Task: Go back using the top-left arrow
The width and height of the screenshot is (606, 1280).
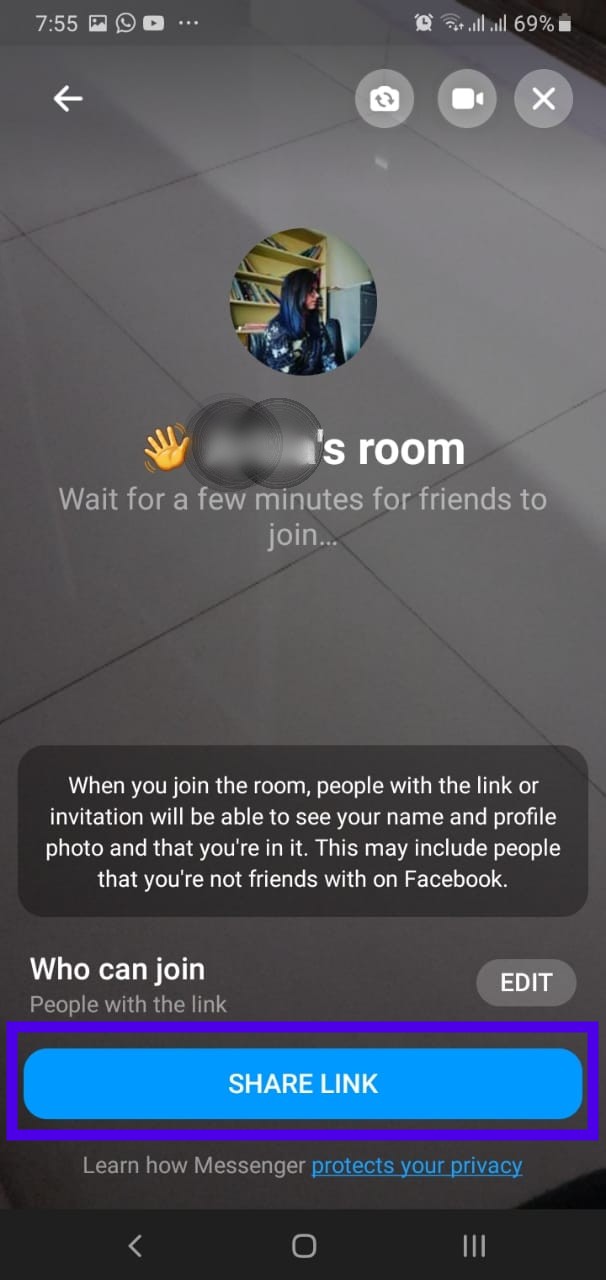Action: (68, 98)
